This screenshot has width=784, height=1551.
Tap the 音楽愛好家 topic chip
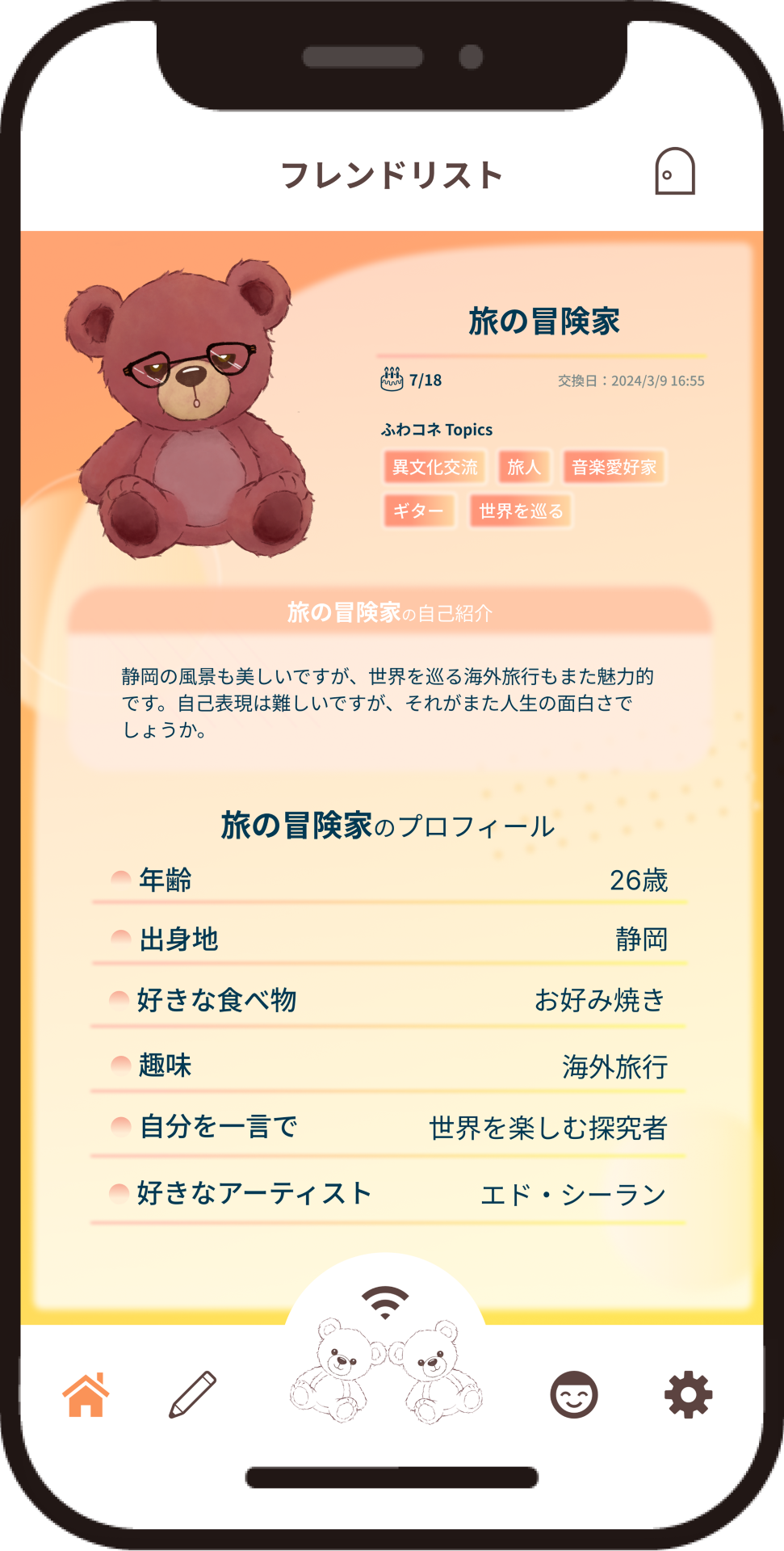click(614, 467)
